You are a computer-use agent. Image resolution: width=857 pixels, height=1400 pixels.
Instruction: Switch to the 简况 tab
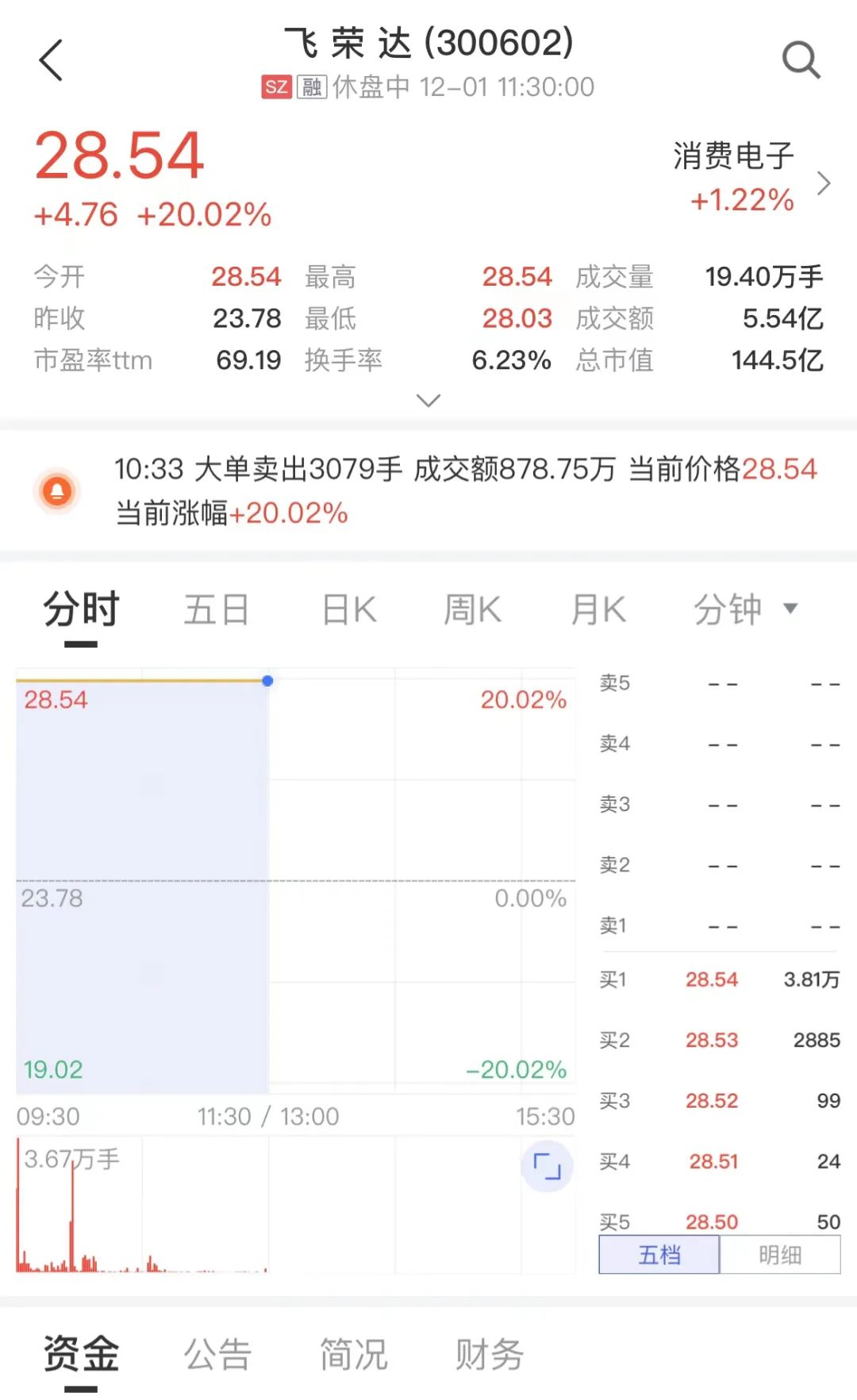(353, 1354)
